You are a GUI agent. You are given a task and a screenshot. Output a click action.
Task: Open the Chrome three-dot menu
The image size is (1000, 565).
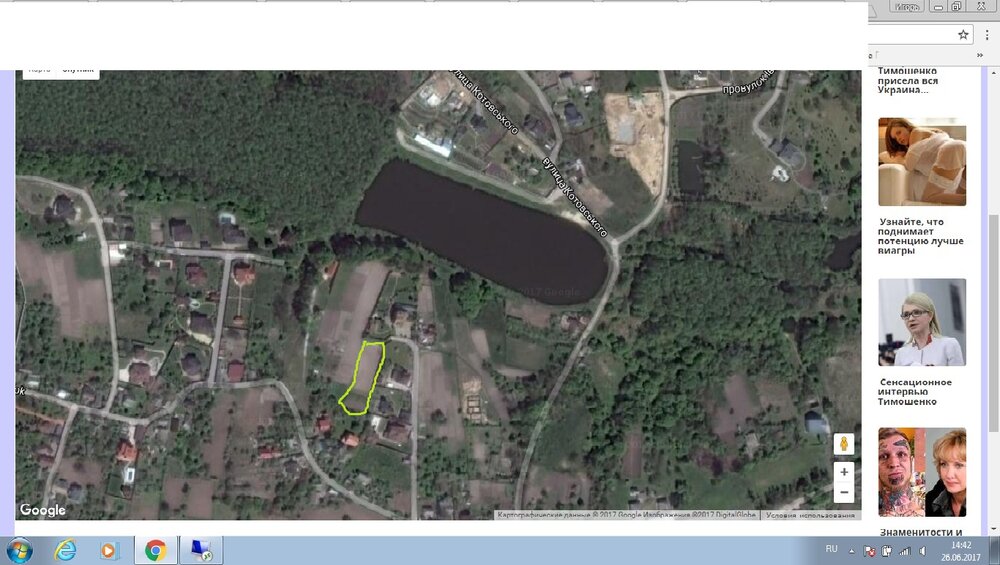tap(987, 34)
